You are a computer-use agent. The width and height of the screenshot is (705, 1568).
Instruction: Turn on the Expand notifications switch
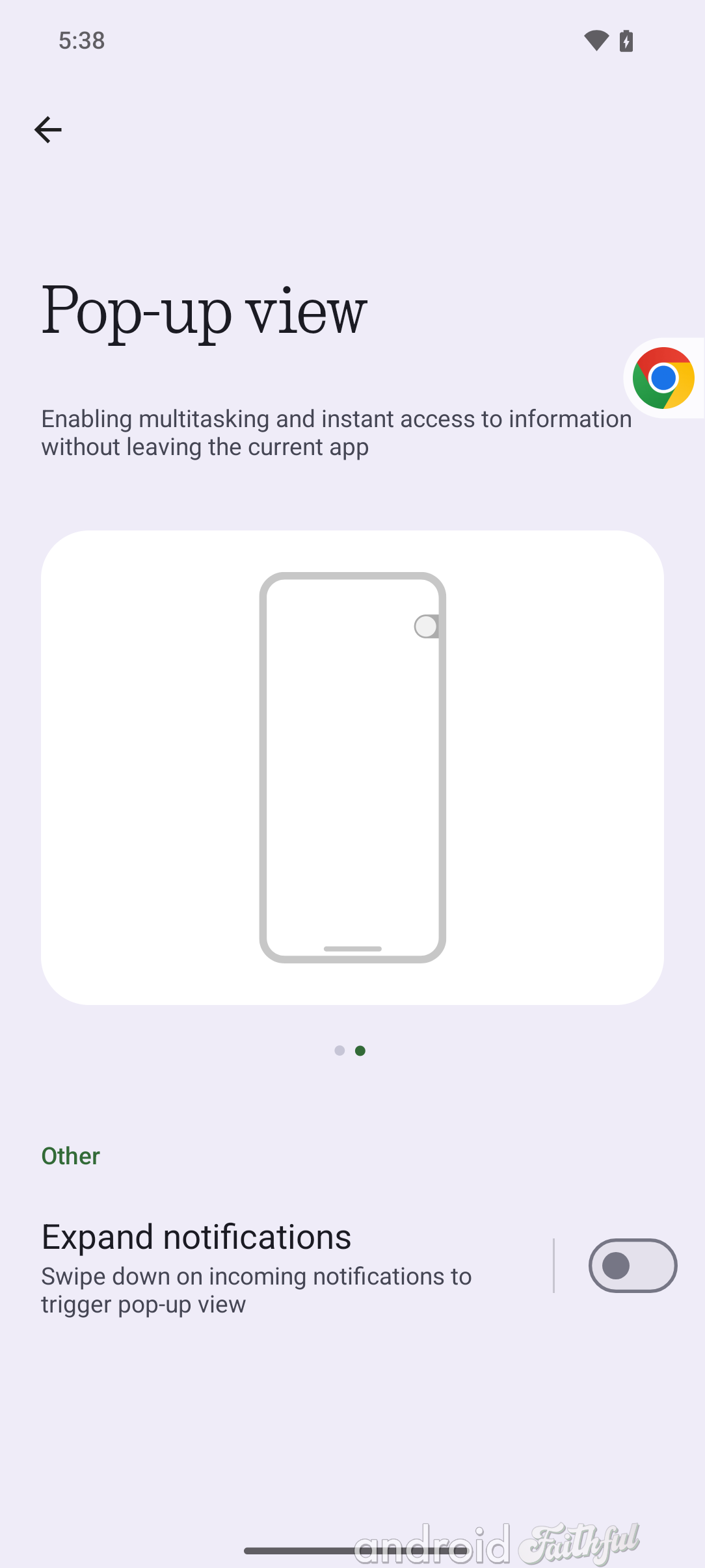(632, 1266)
